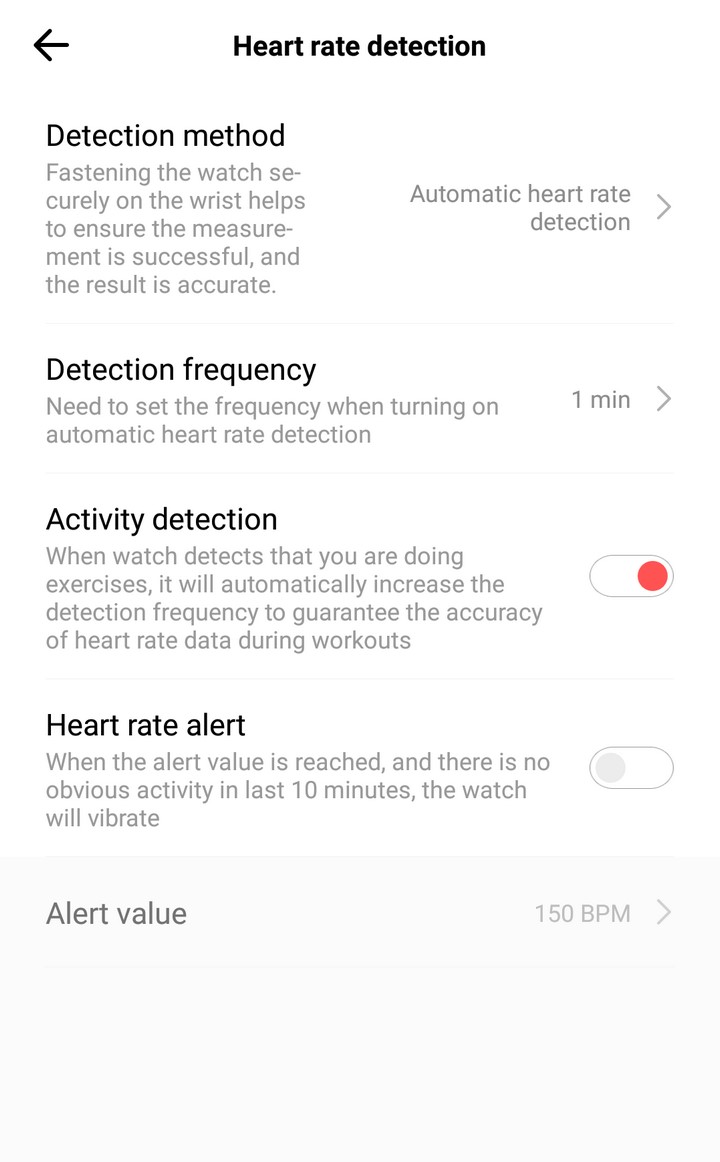This screenshot has height=1162, width=720.
Task: Enable the Heart rate alert switch
Action: tap(631, 768)
